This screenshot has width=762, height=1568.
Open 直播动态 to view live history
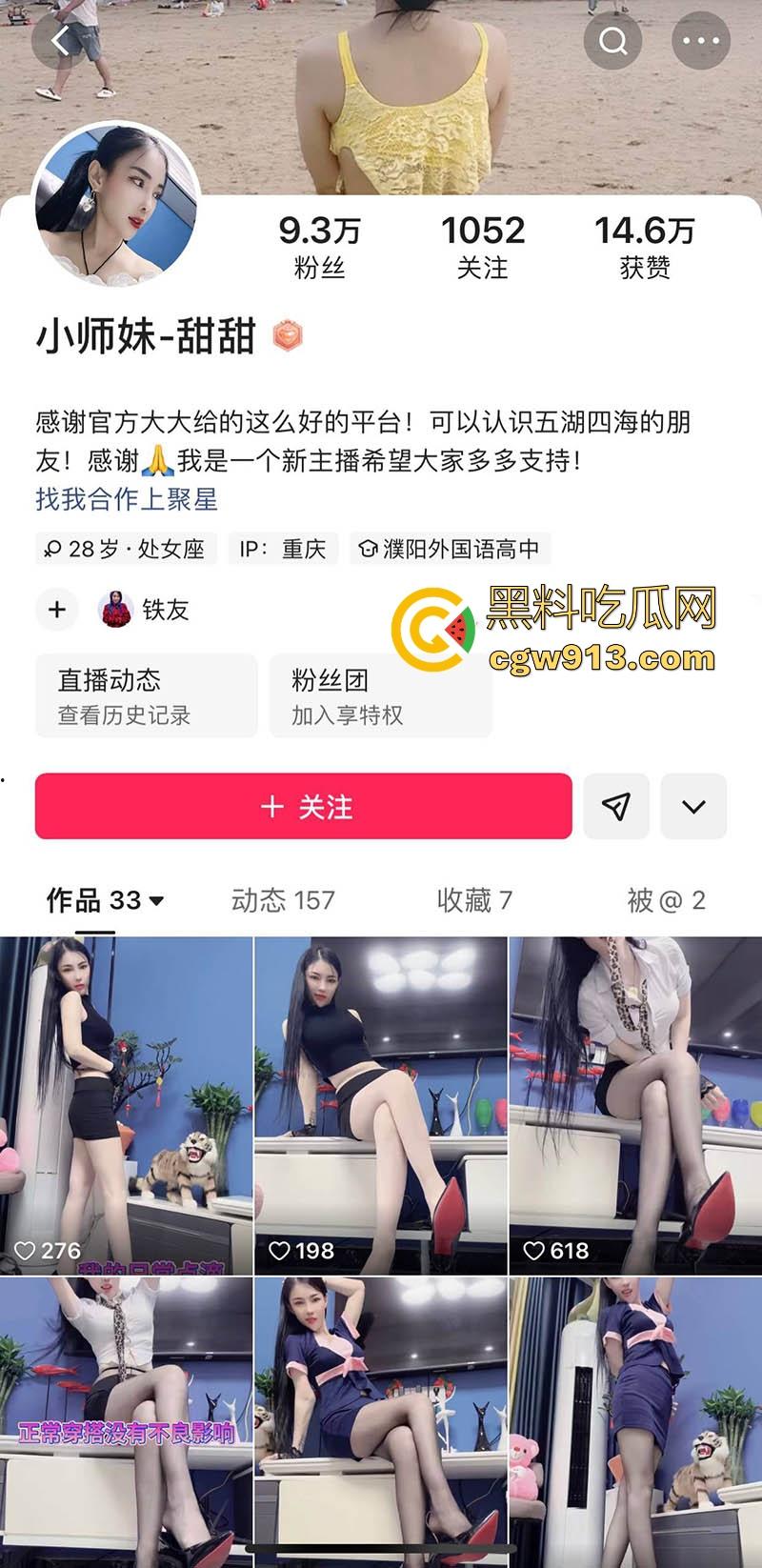pos(146,695)
